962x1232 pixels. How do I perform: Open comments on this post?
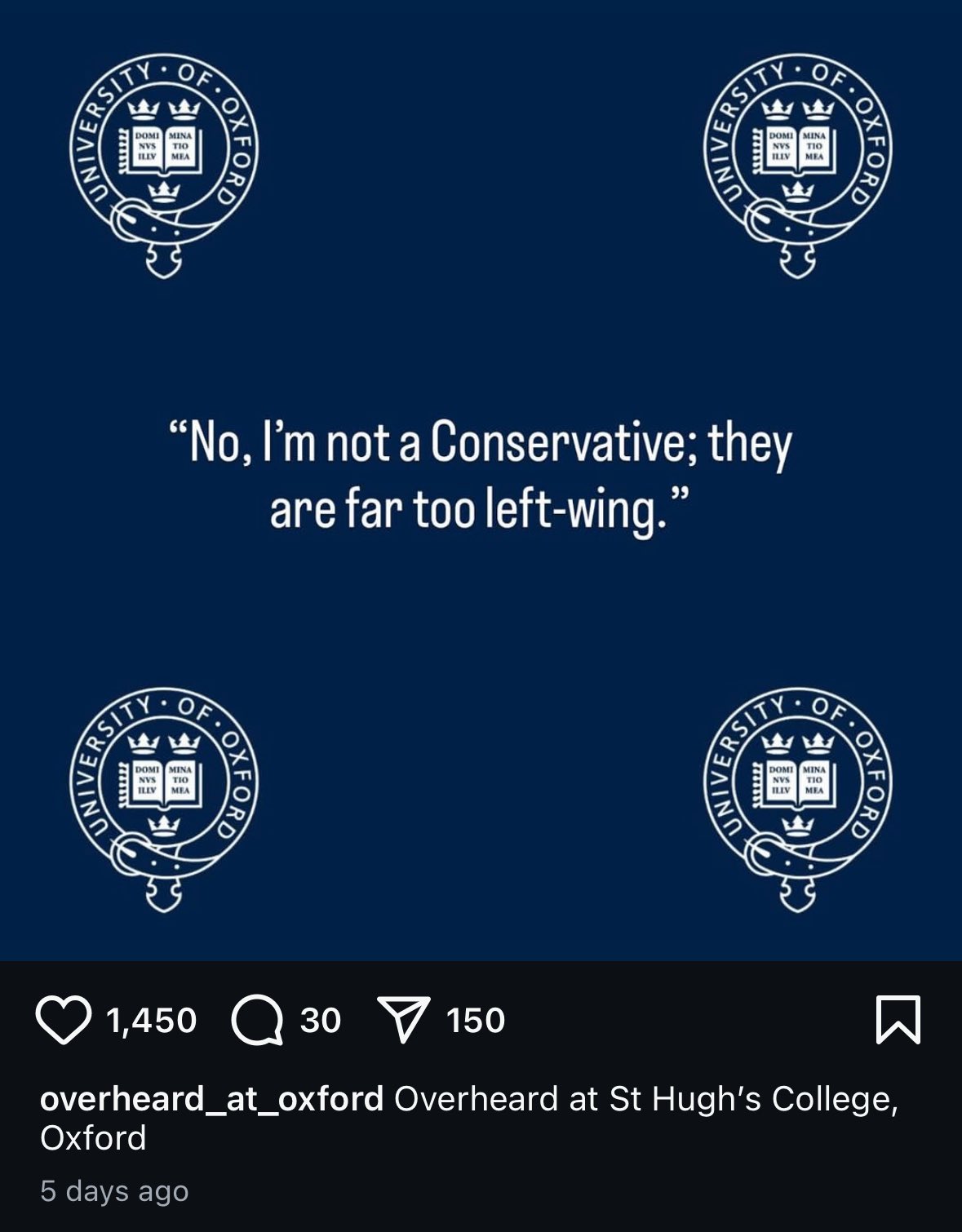(257, 1020)
